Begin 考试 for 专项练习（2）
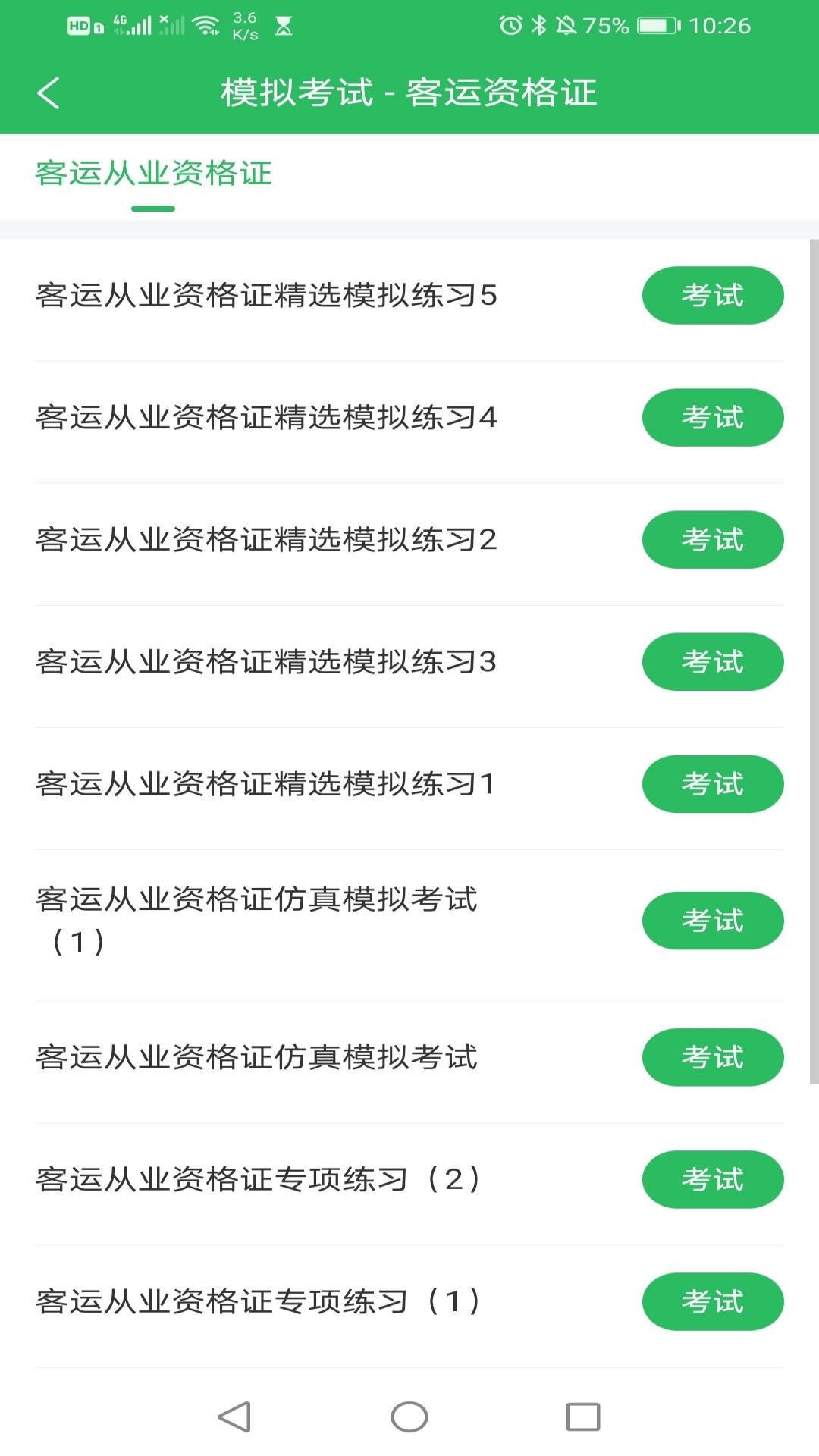Viewport: 819px width, 1456px height. click(x=712, y=1179)
